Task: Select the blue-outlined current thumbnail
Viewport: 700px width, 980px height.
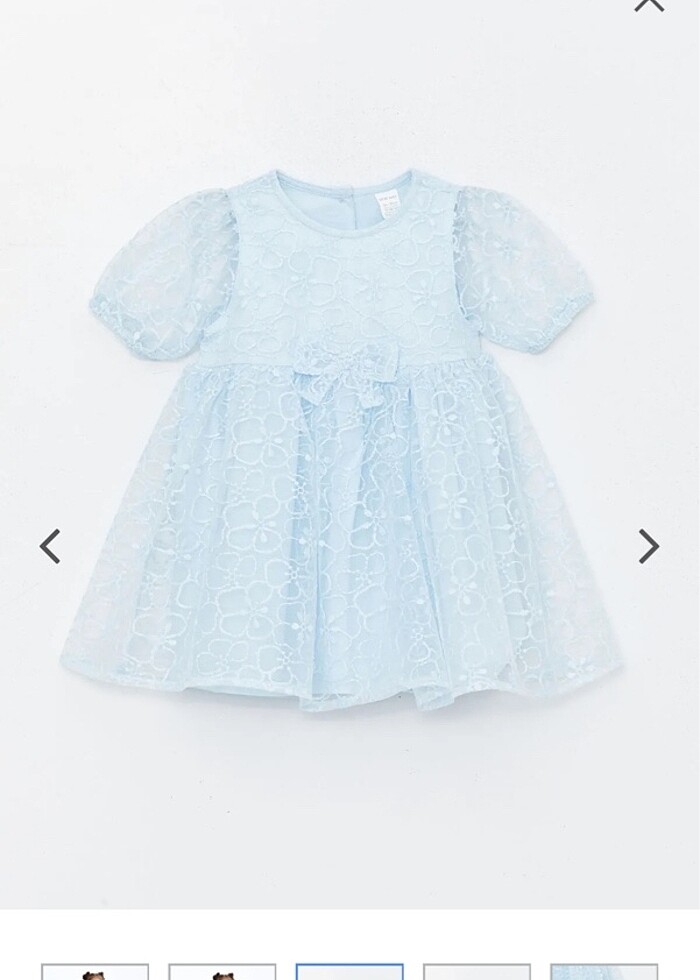Action: pyautogui.click(x=349, y=972)
